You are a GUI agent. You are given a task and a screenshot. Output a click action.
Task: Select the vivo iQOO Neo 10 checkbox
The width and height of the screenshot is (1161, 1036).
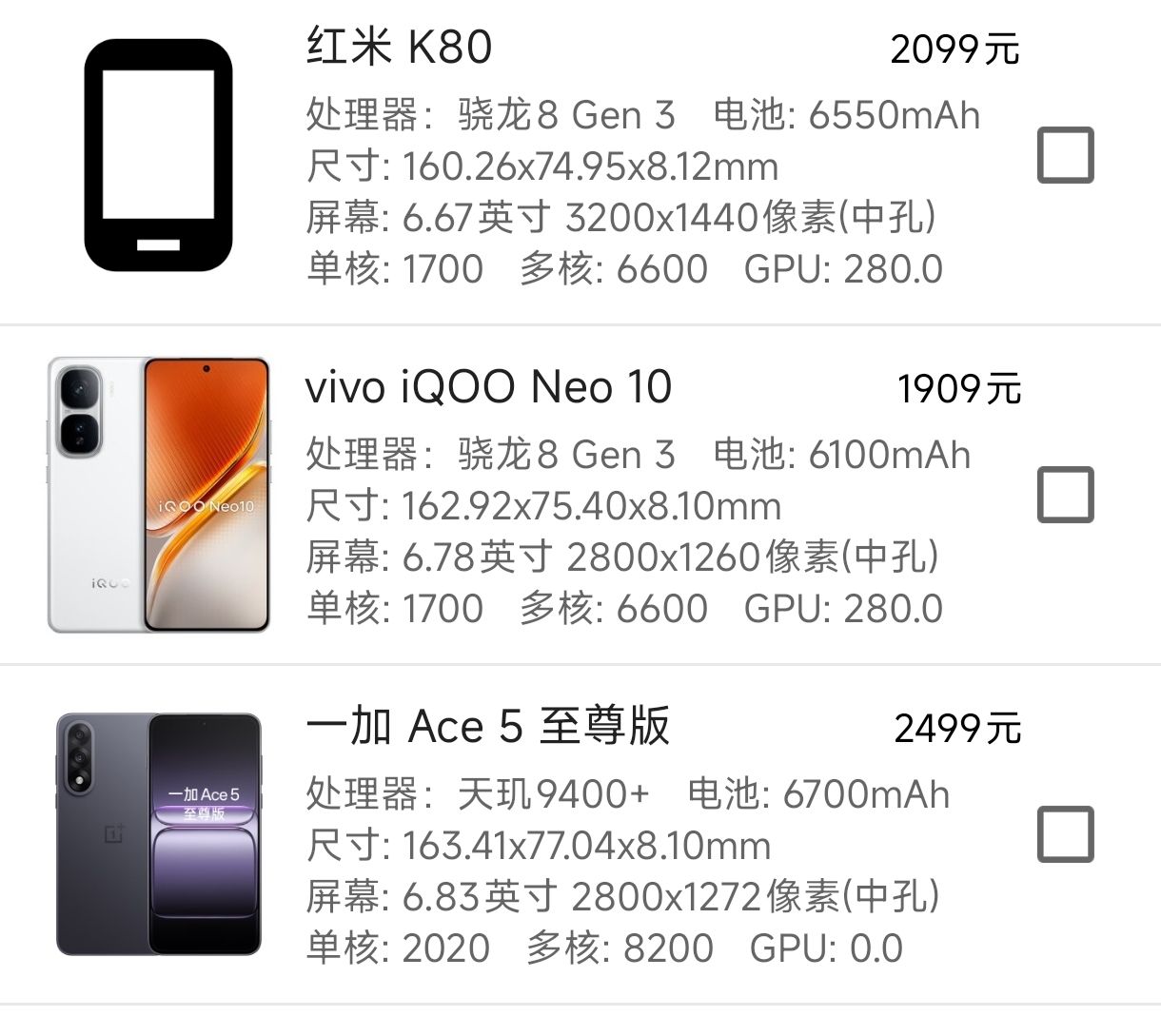1065,495
